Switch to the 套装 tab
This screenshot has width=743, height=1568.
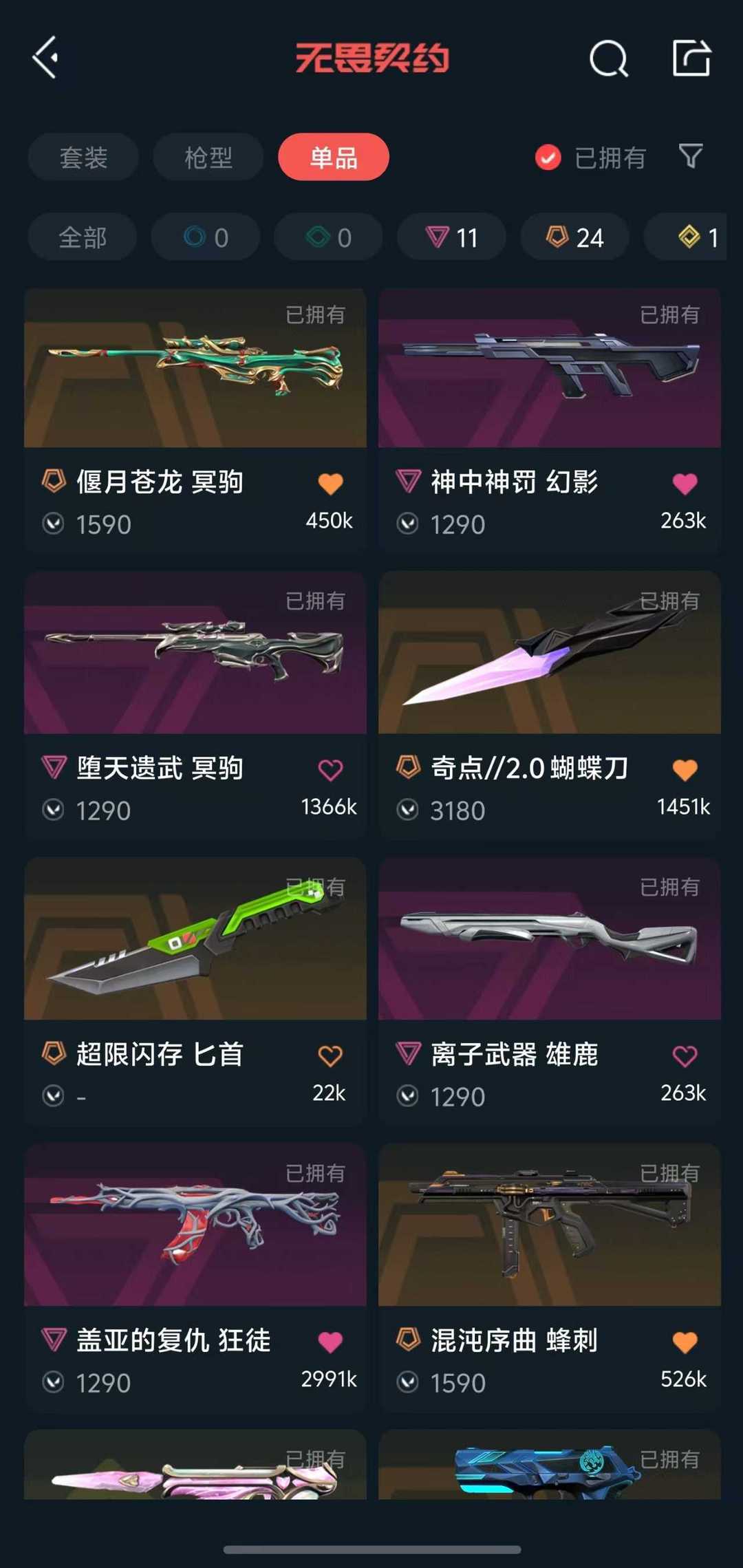(x=83, y=158)
